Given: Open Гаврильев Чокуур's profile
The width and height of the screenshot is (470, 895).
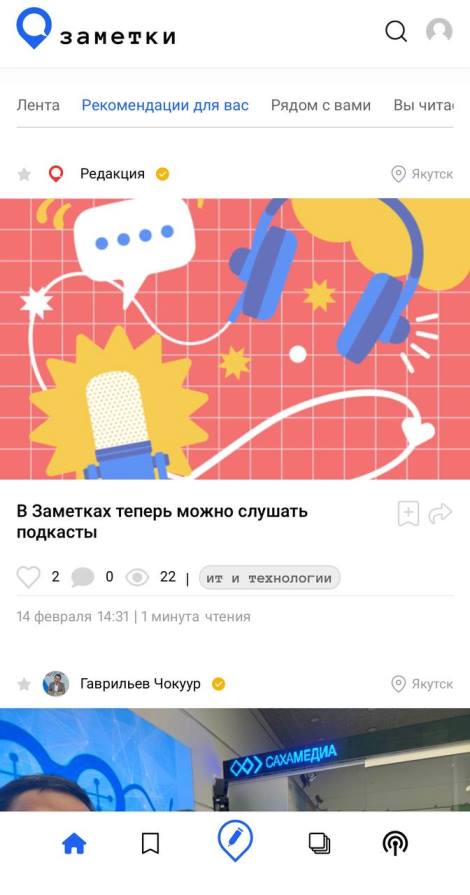Looking at the screenshot, I should pyautogui.click(x=140, y=684).
